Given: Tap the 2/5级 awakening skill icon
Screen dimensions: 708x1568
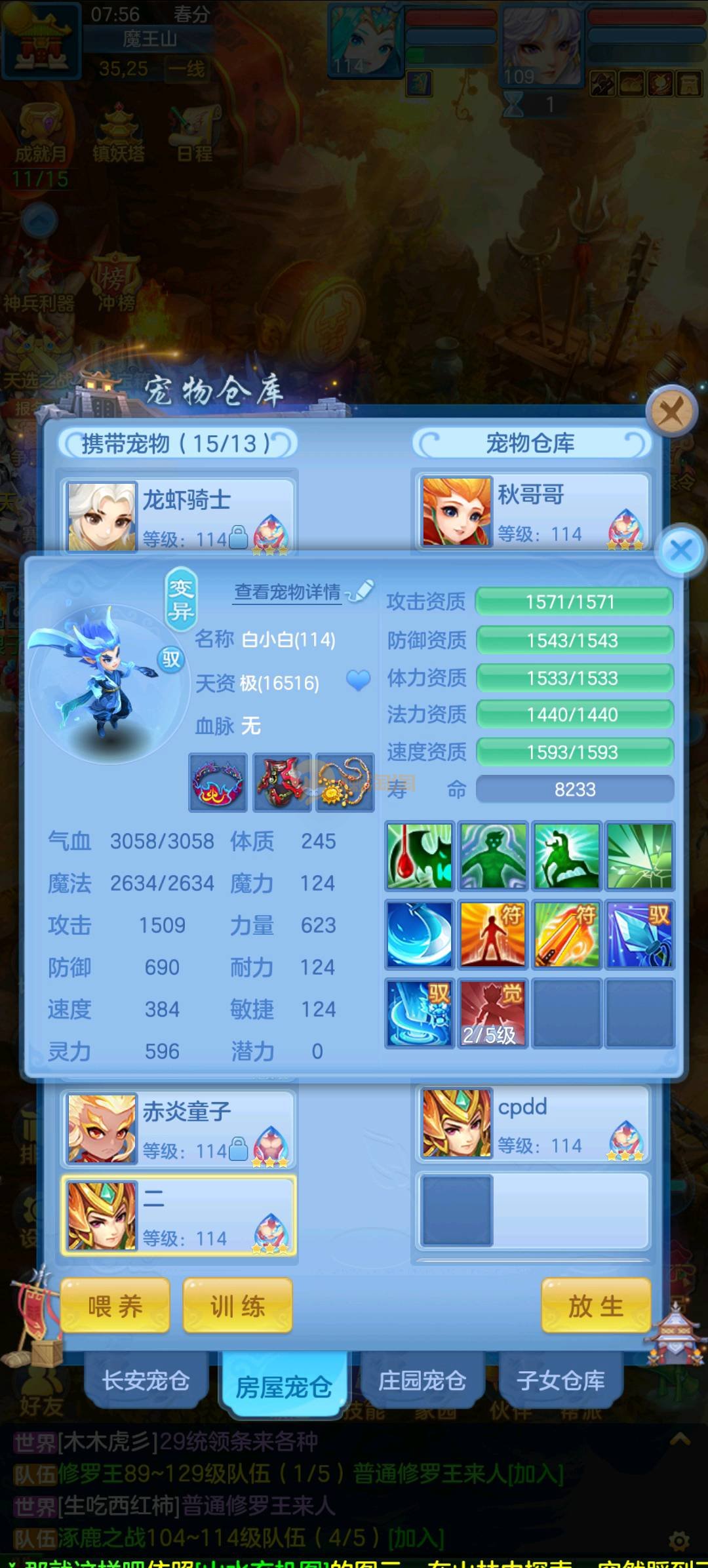Looking at the screenshot, I should 492,1013.
